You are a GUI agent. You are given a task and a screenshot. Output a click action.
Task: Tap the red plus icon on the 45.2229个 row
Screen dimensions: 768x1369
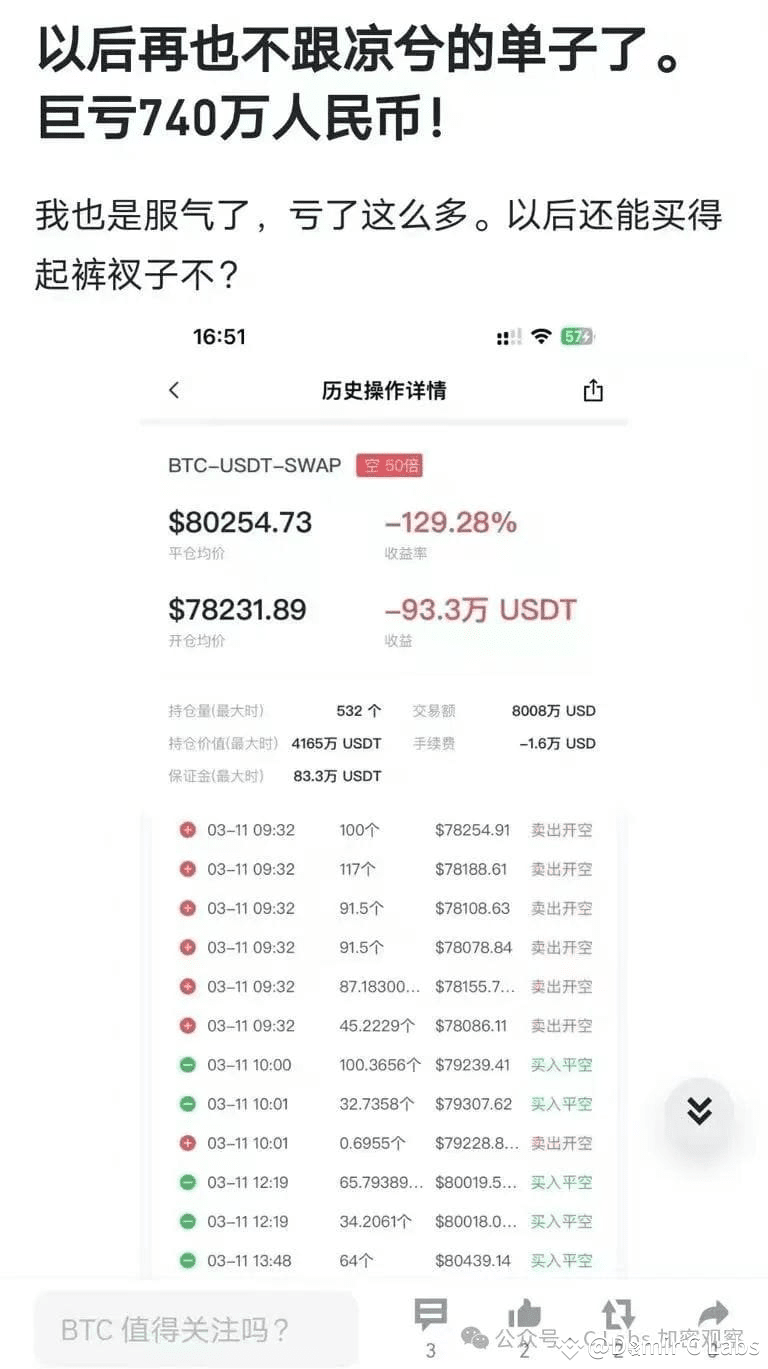tap(187, 1025)
